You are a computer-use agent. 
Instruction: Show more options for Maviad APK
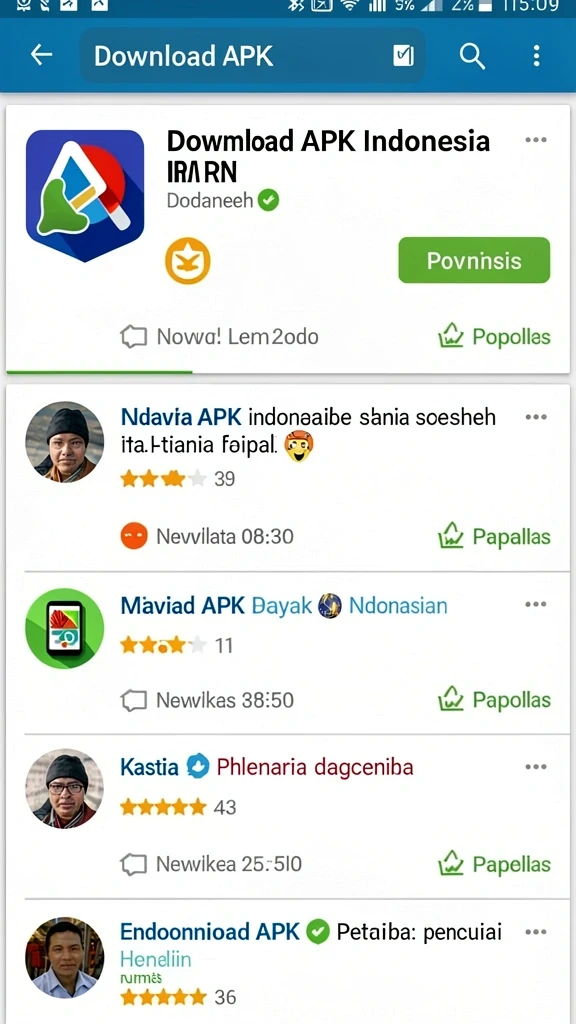pos(536,604)
